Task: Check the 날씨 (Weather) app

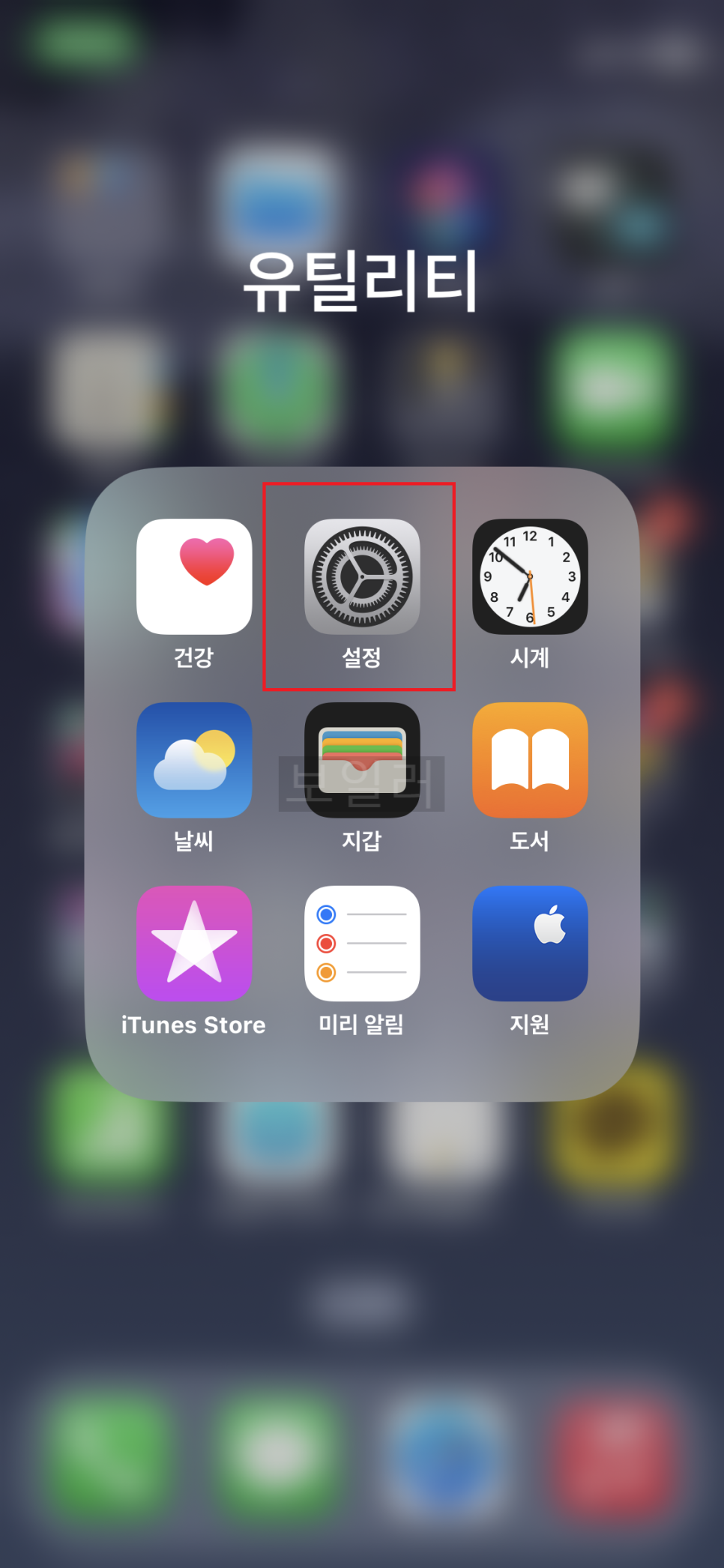Action: (x=194, y=760)
